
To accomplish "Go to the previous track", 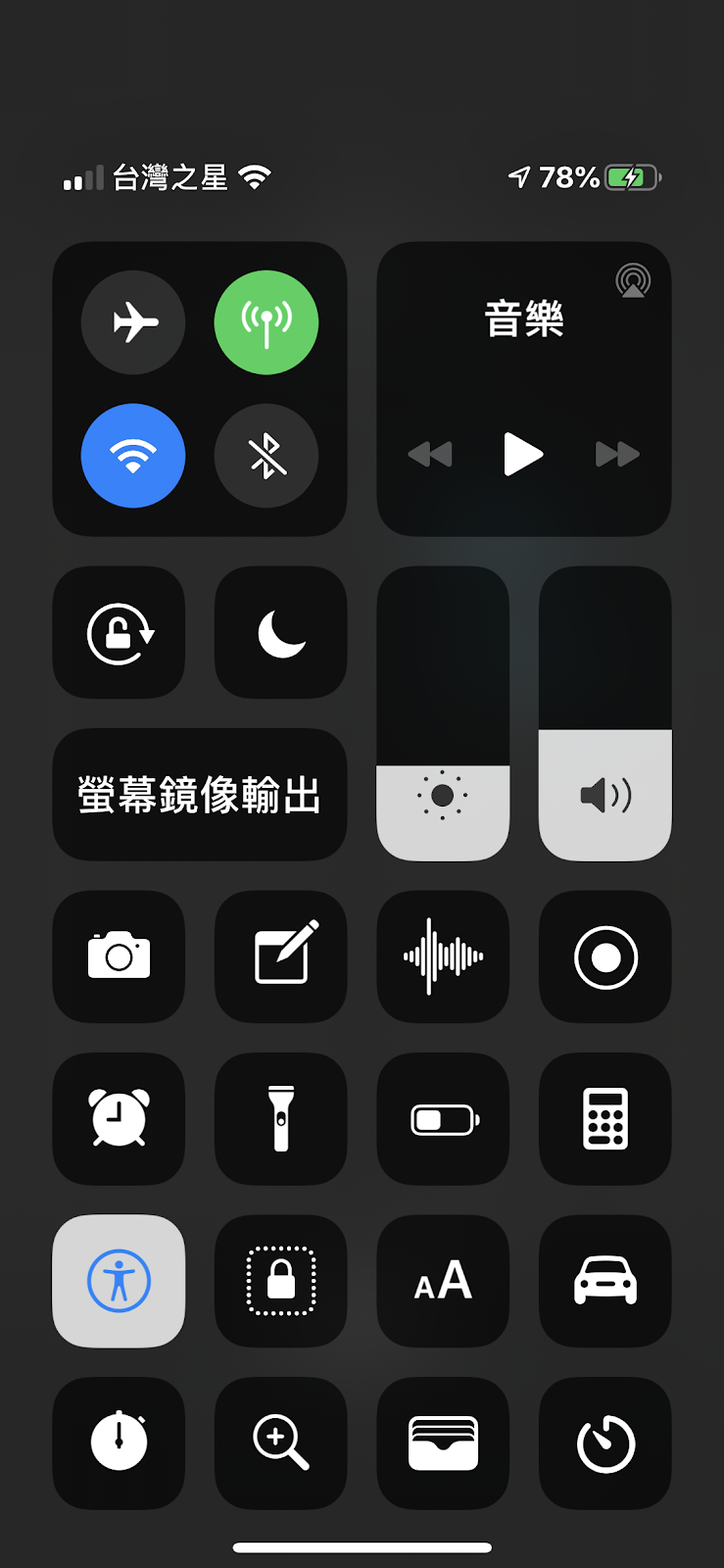I will [430, 454].
